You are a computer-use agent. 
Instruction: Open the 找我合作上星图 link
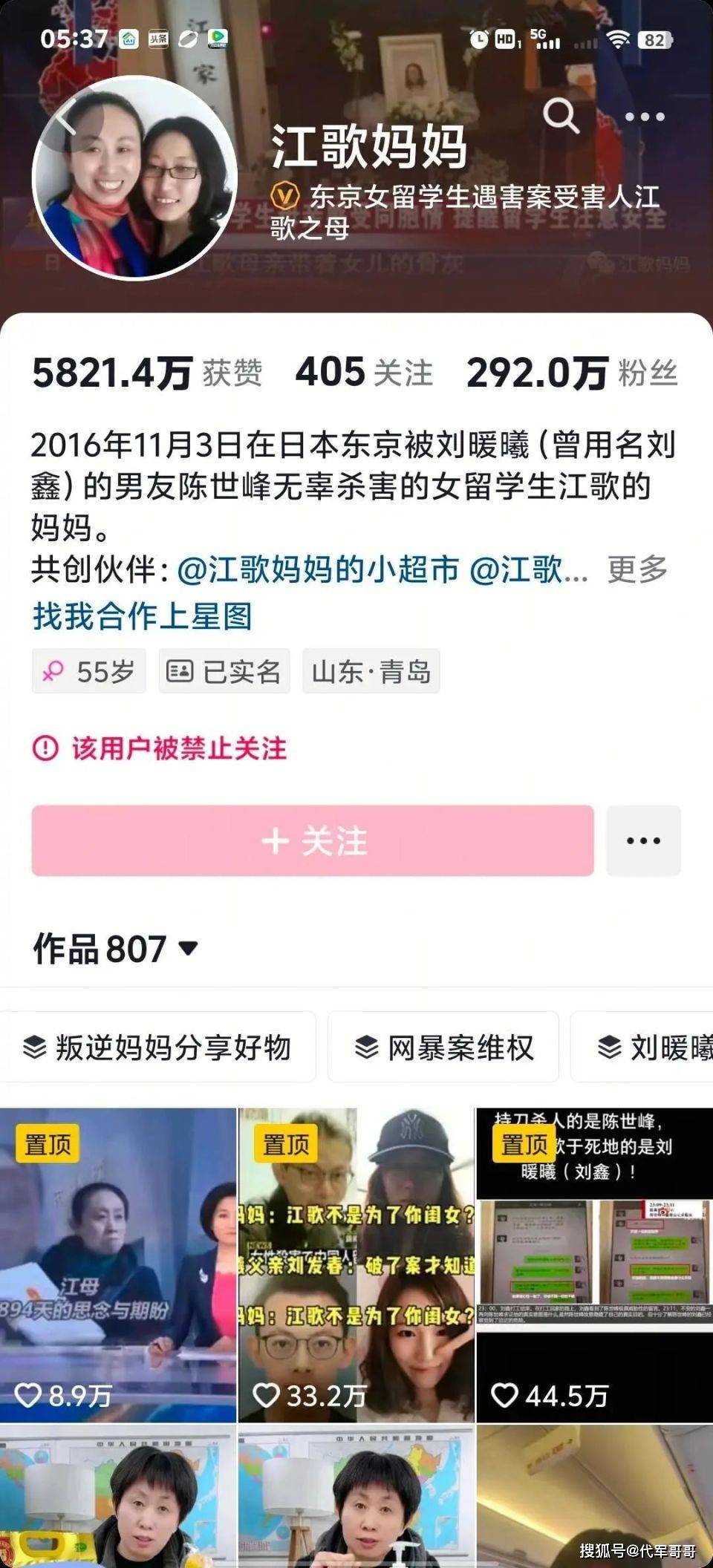(142, 616)
